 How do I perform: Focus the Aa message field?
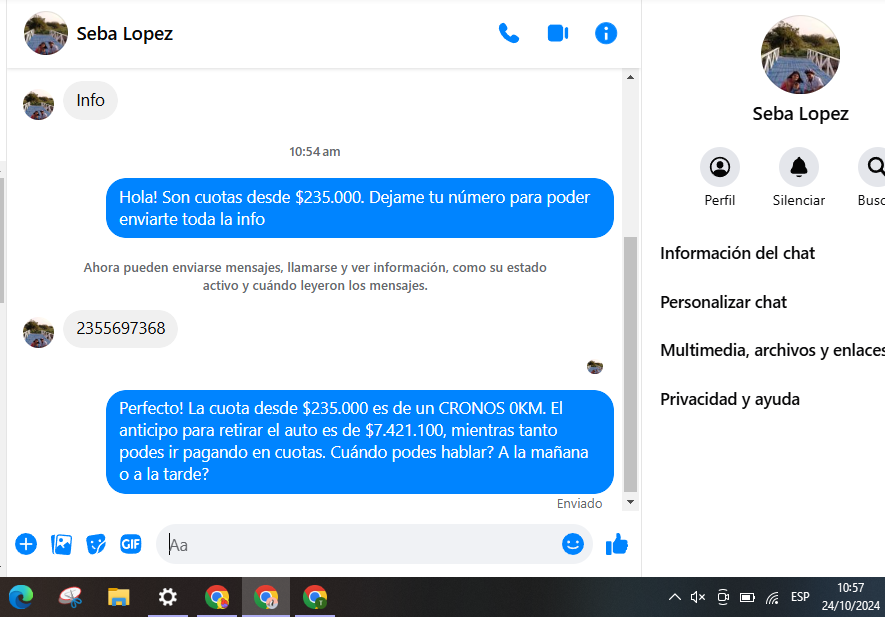click(360, 545)
